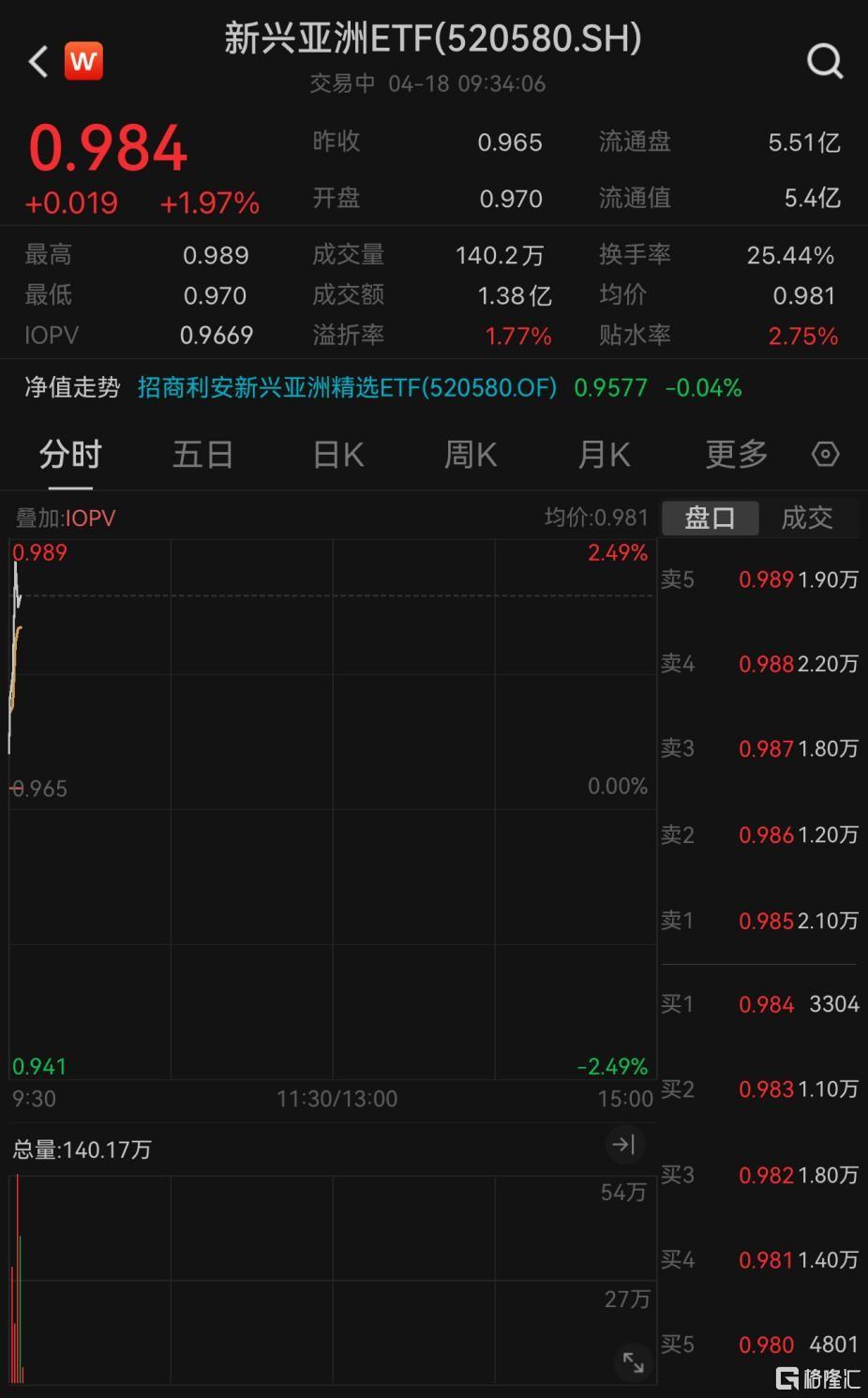
Task: Open chart settings hexagon icon
Action: tap(825, 455)
